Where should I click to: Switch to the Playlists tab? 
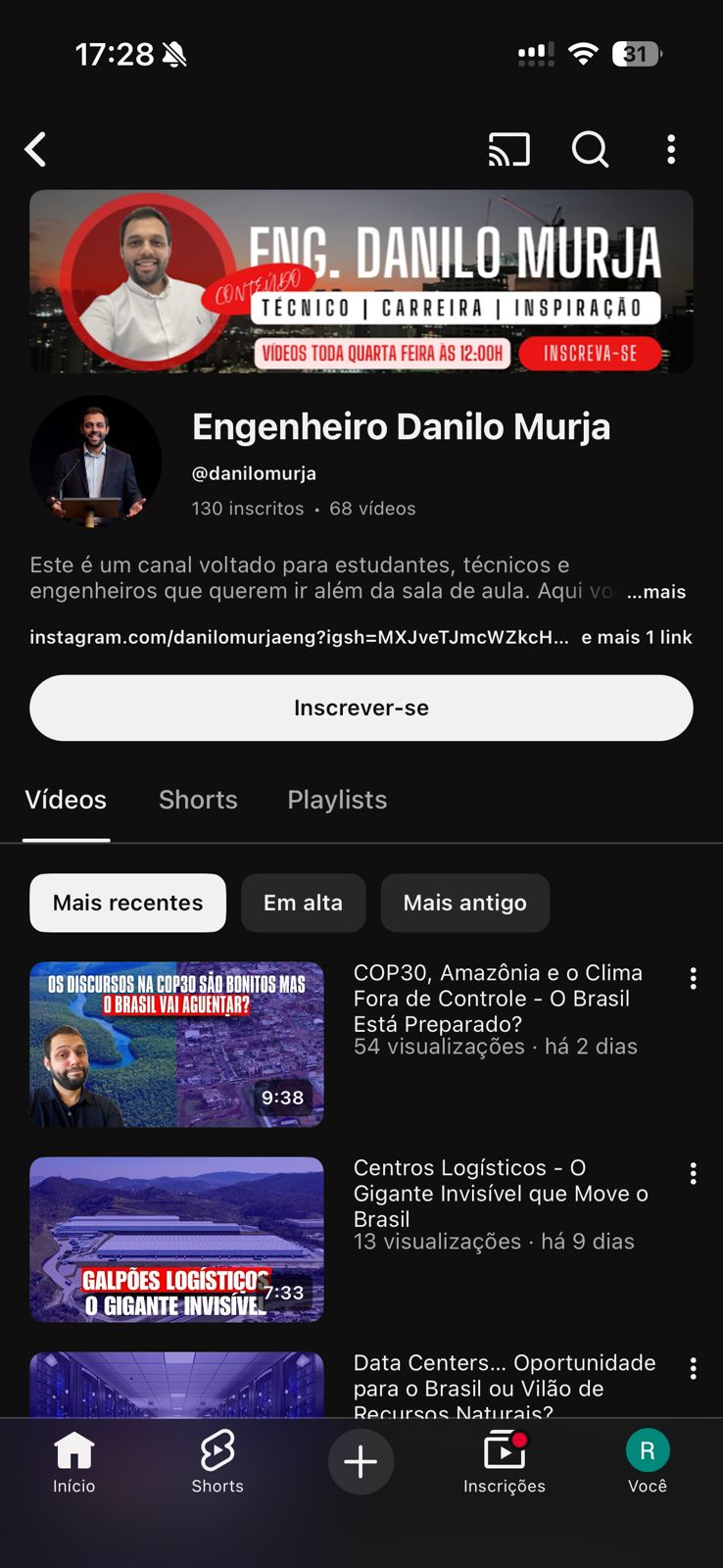click(337, 800)
